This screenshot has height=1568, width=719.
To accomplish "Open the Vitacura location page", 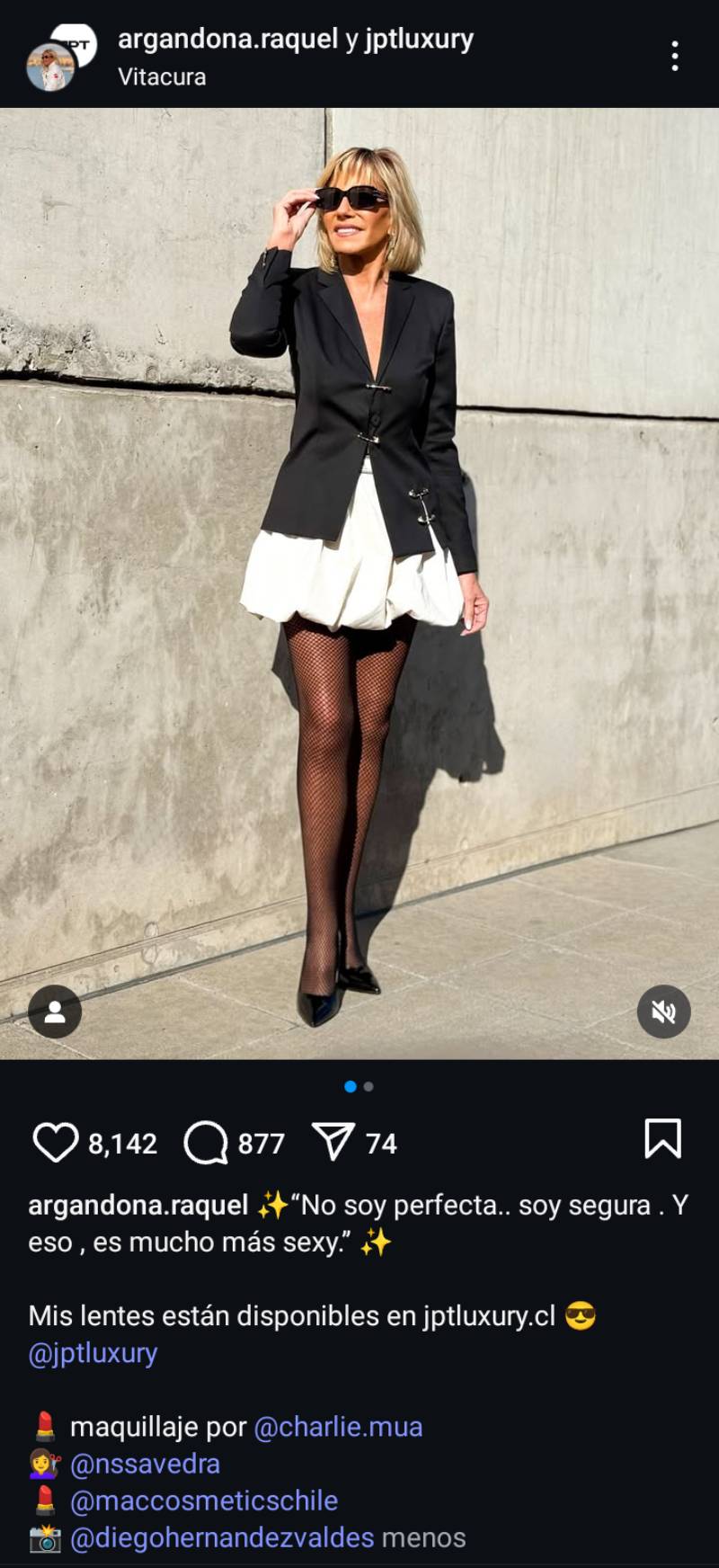I will tap(162, 77).
